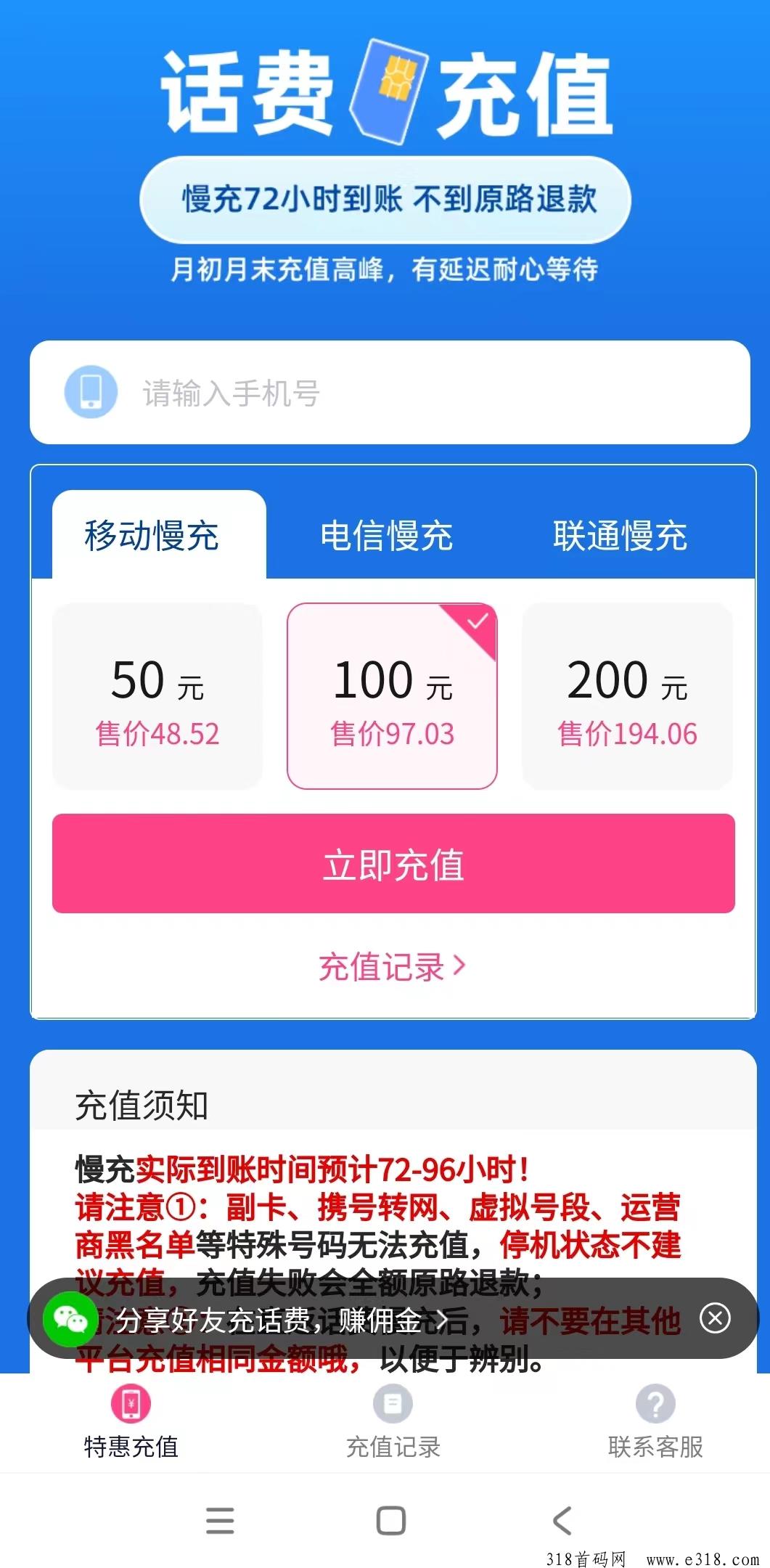Image resolution: width=770 pixels, height=1568 pixels.
Task: Select the 移动慢充 tab
Action: tap(152, 536)
